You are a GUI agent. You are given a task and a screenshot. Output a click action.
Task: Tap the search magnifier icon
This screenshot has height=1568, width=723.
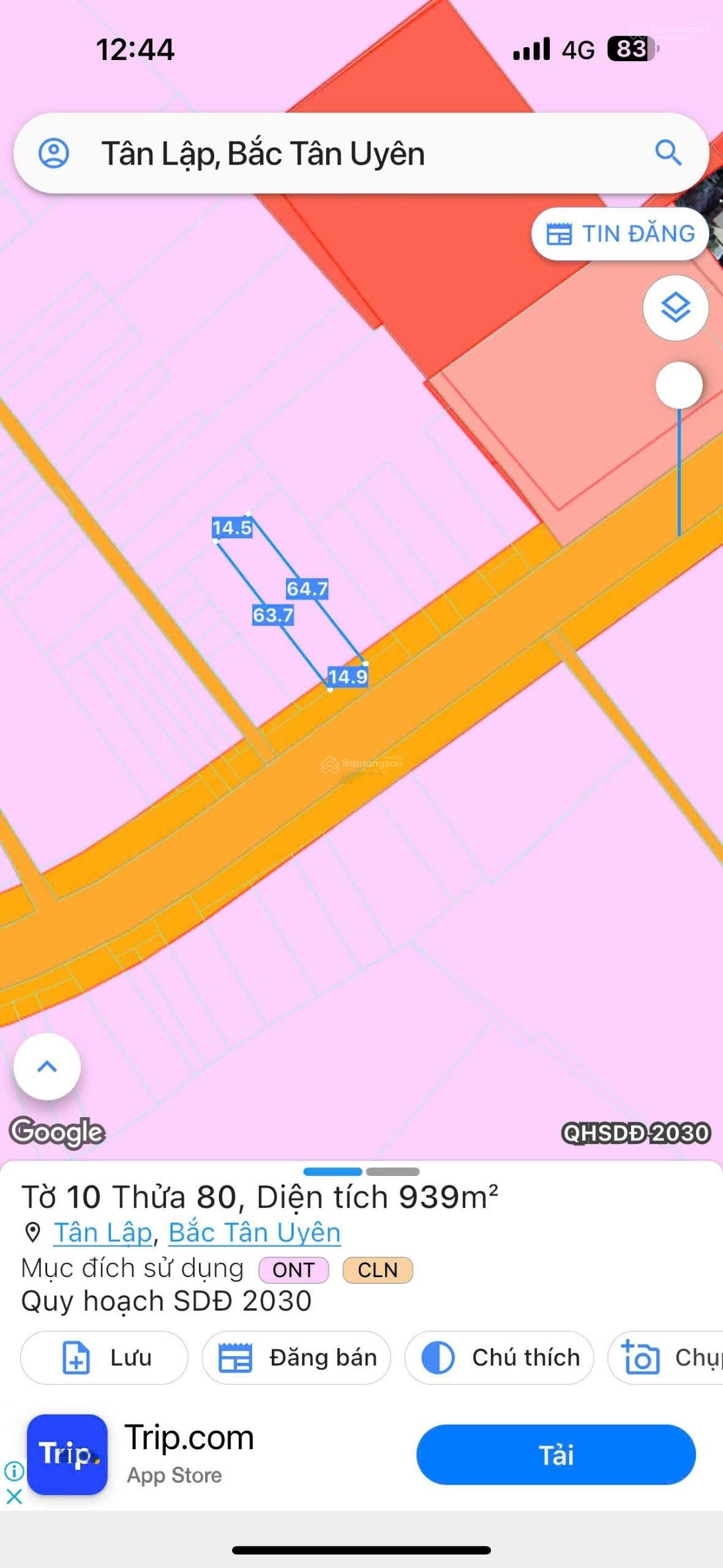pos(668,153)
